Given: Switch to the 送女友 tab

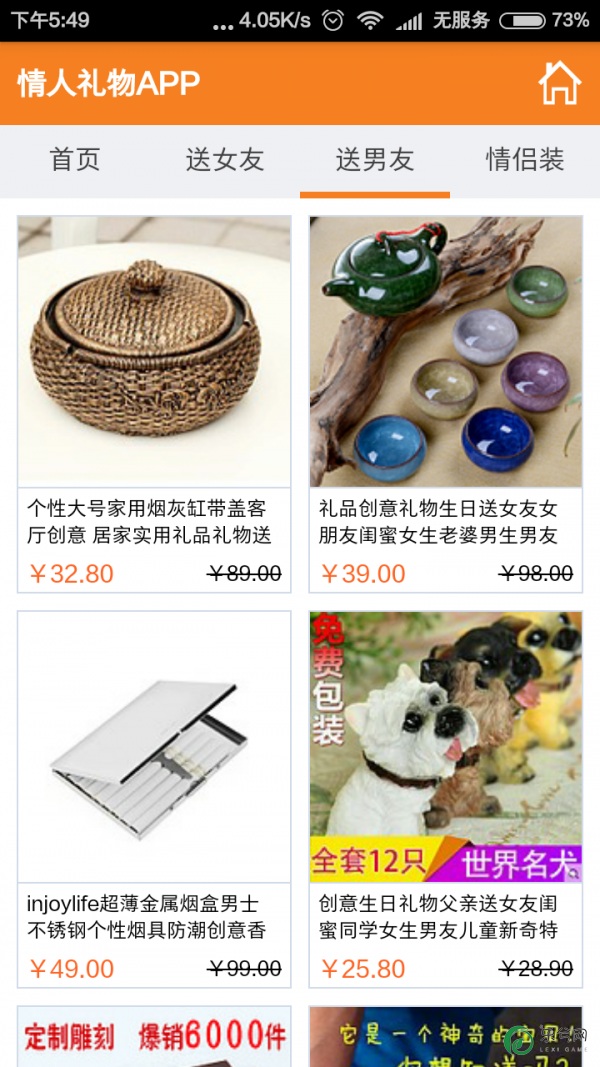Looking at the screenshot, I should click(x=225, y=160).
